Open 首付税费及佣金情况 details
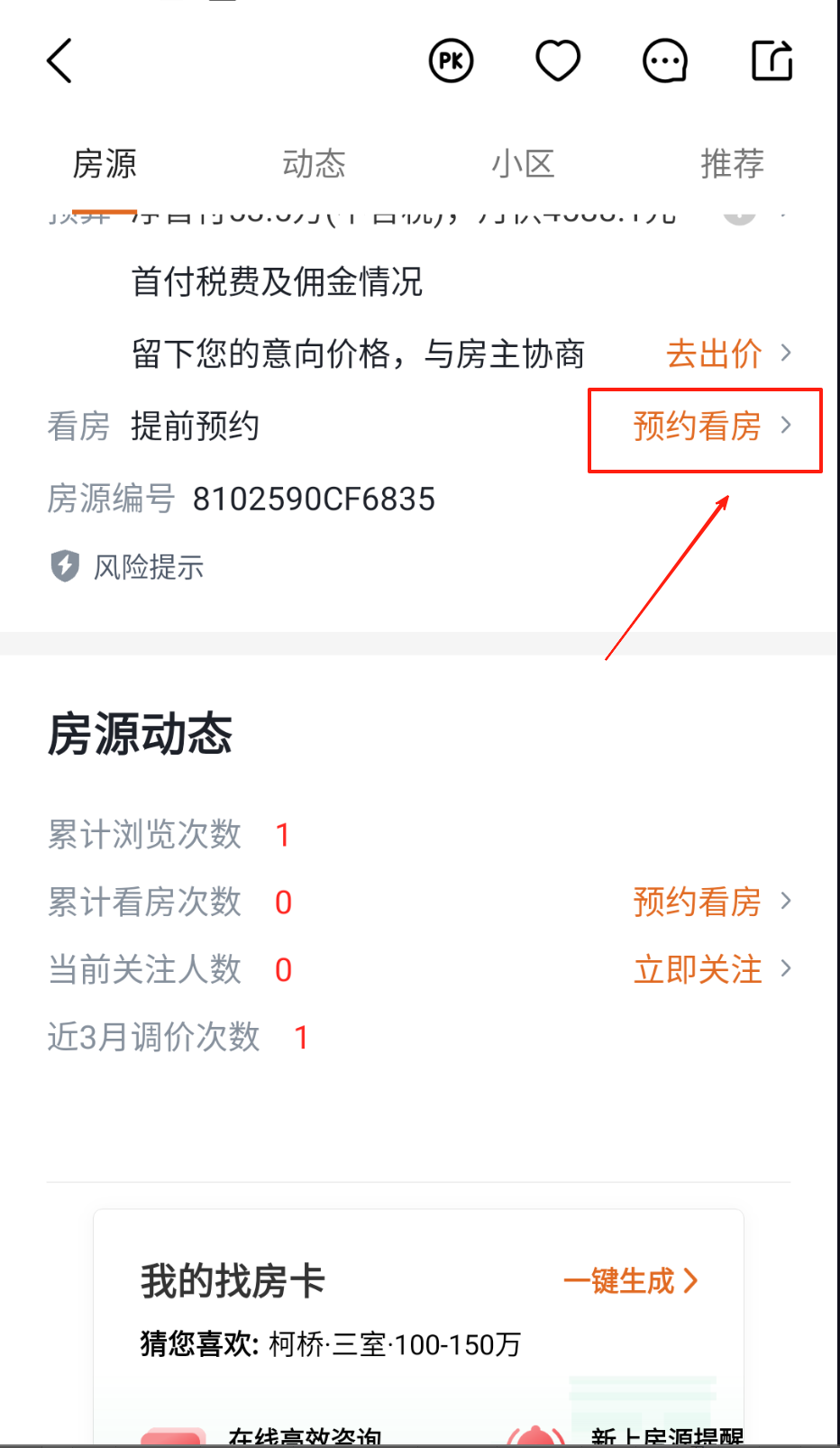Screen dimensions: 840x1448 pyautogui.click(x=277, y=281)
